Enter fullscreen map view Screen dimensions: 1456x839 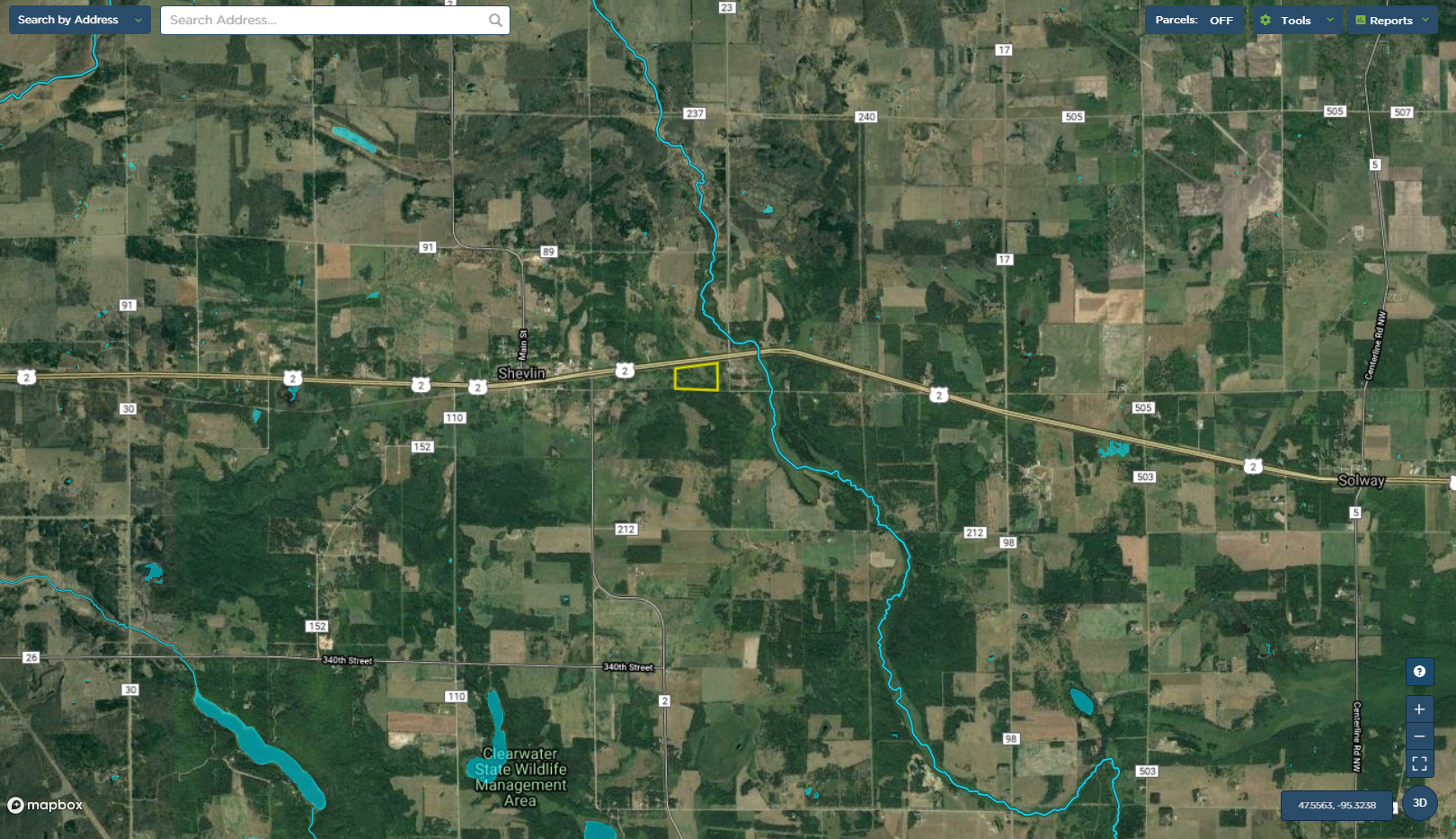click(x=1419, y=763)
